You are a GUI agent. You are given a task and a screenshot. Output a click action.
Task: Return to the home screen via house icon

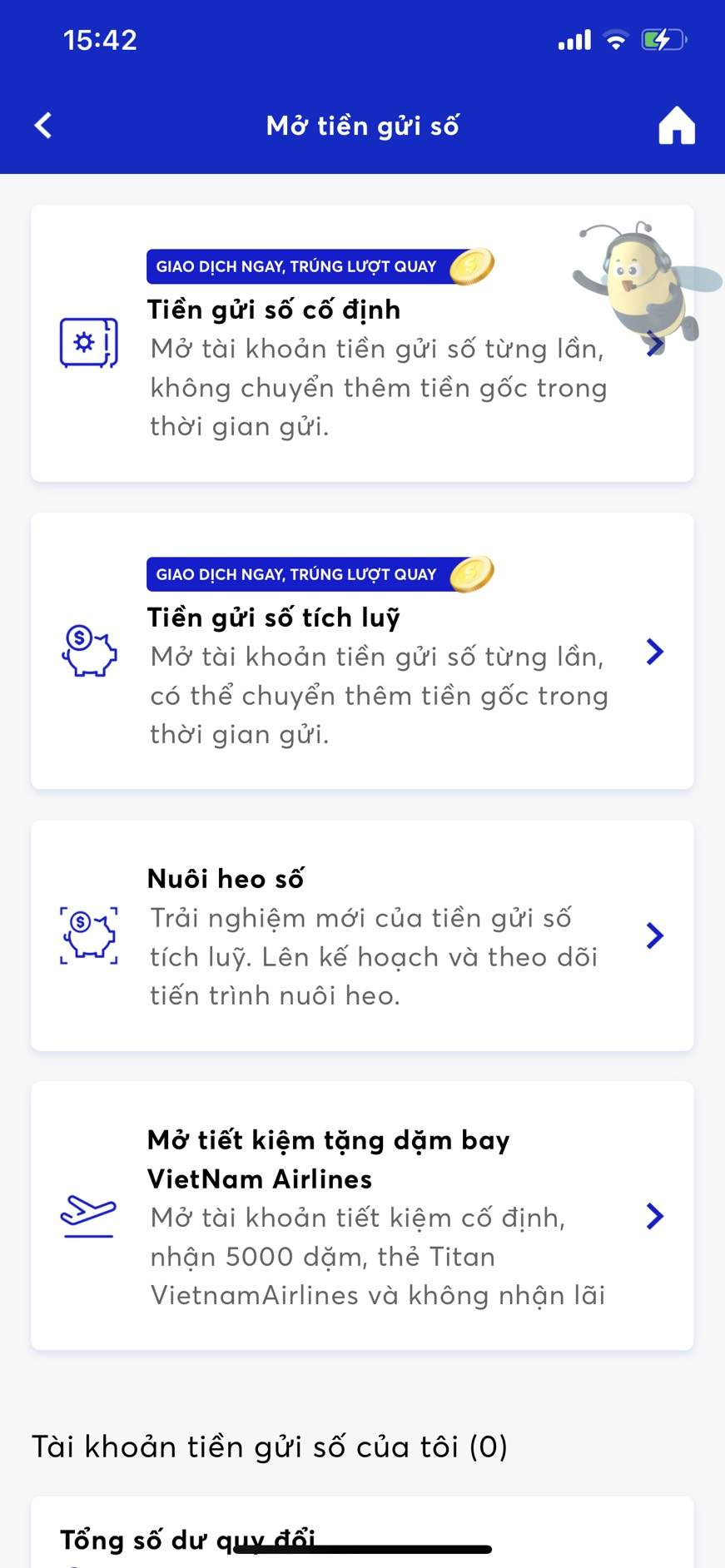(676, 126)
